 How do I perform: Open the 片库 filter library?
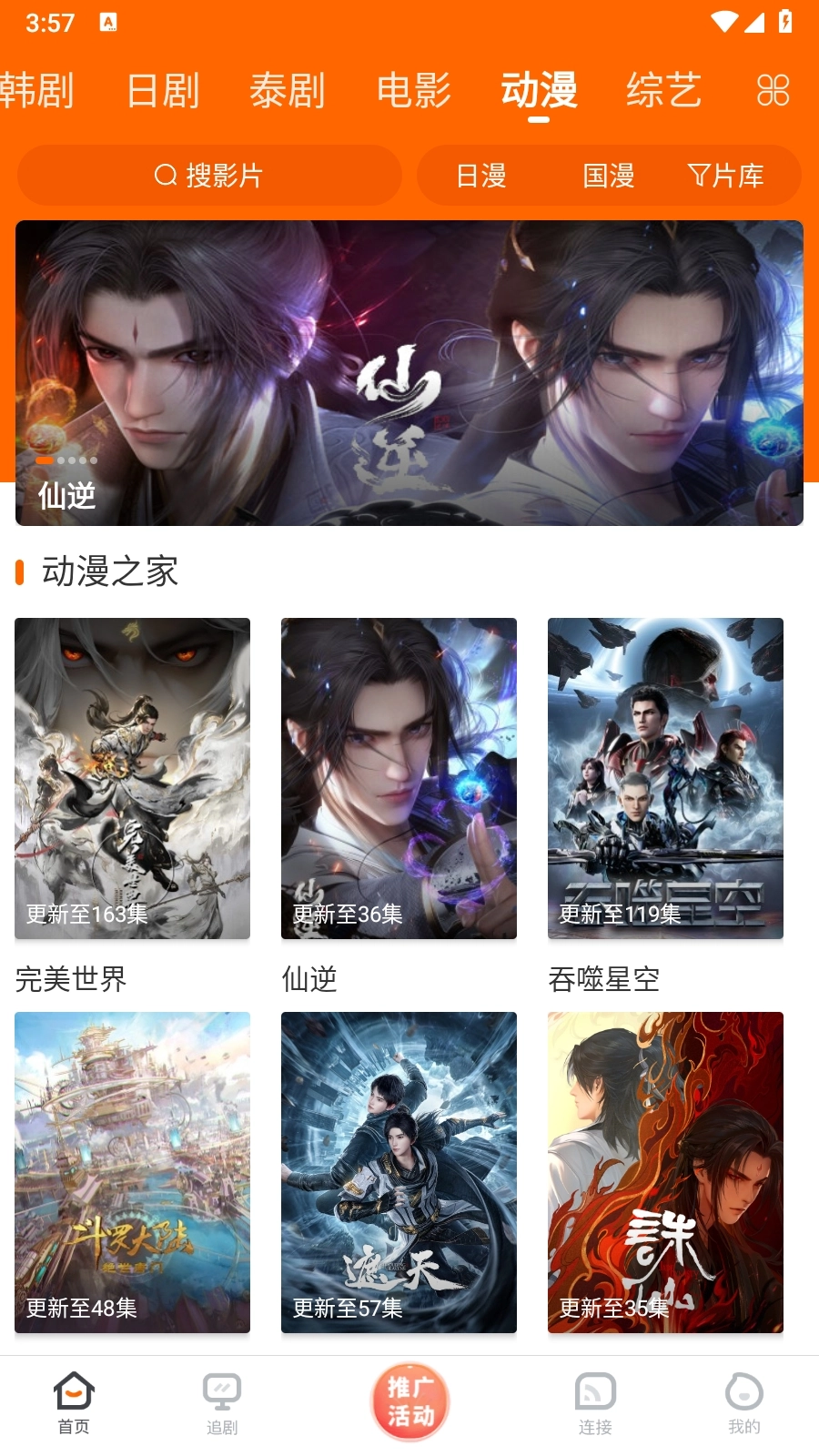726,175
